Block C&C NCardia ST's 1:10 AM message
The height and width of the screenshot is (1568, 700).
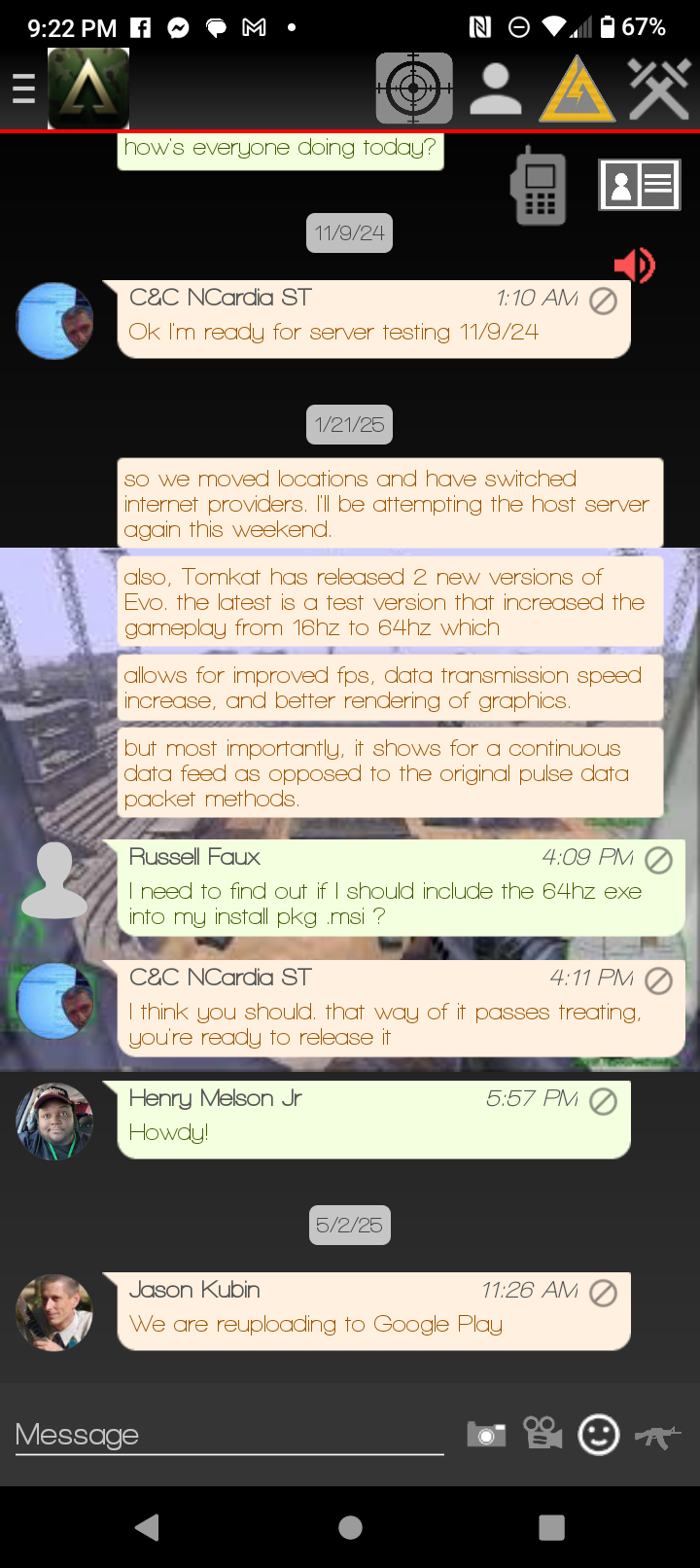coord(604,301)
